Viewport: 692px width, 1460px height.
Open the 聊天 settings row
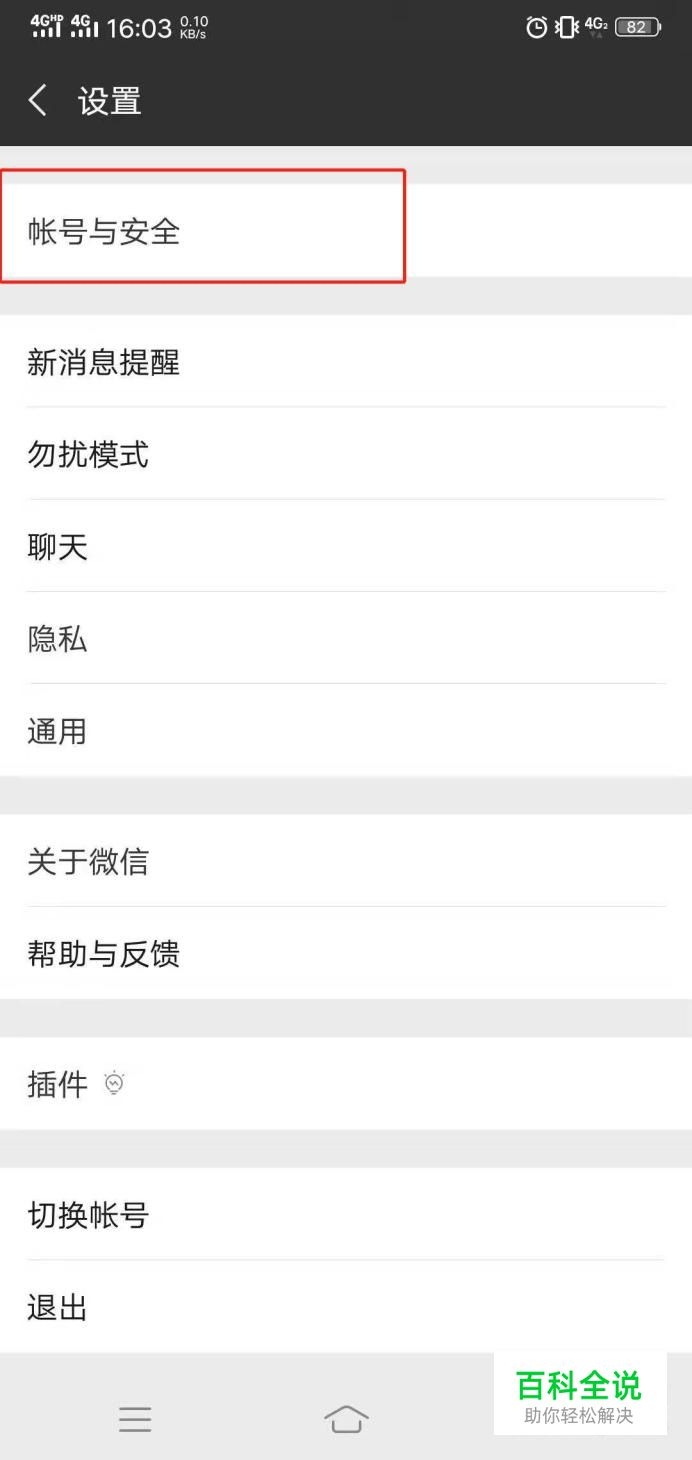click(346, 546)
